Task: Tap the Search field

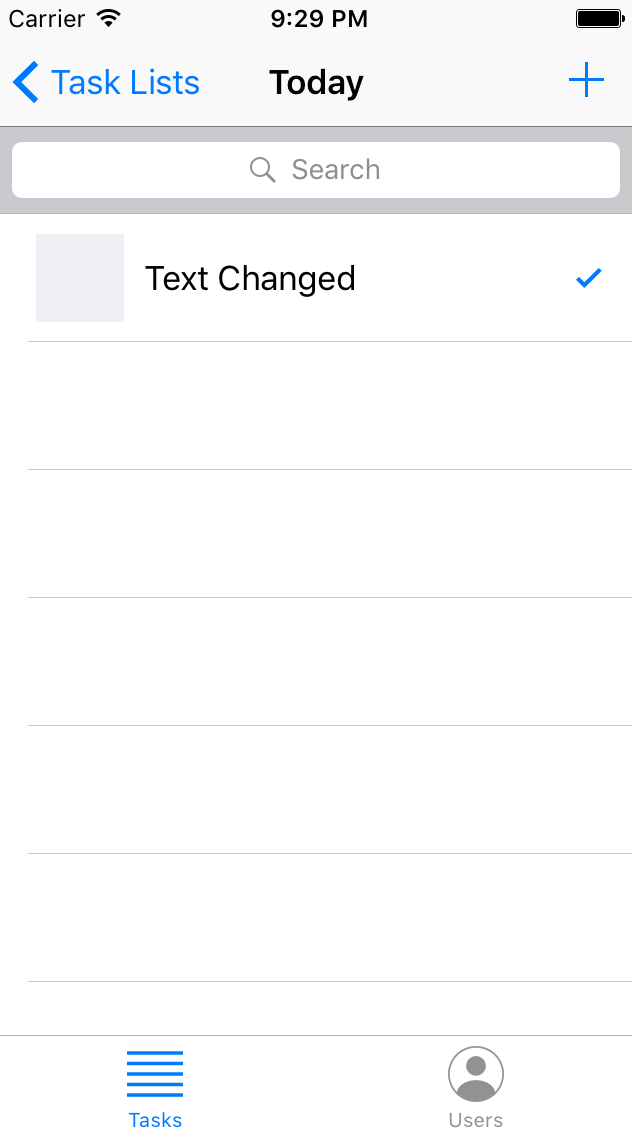Action: 316,170
